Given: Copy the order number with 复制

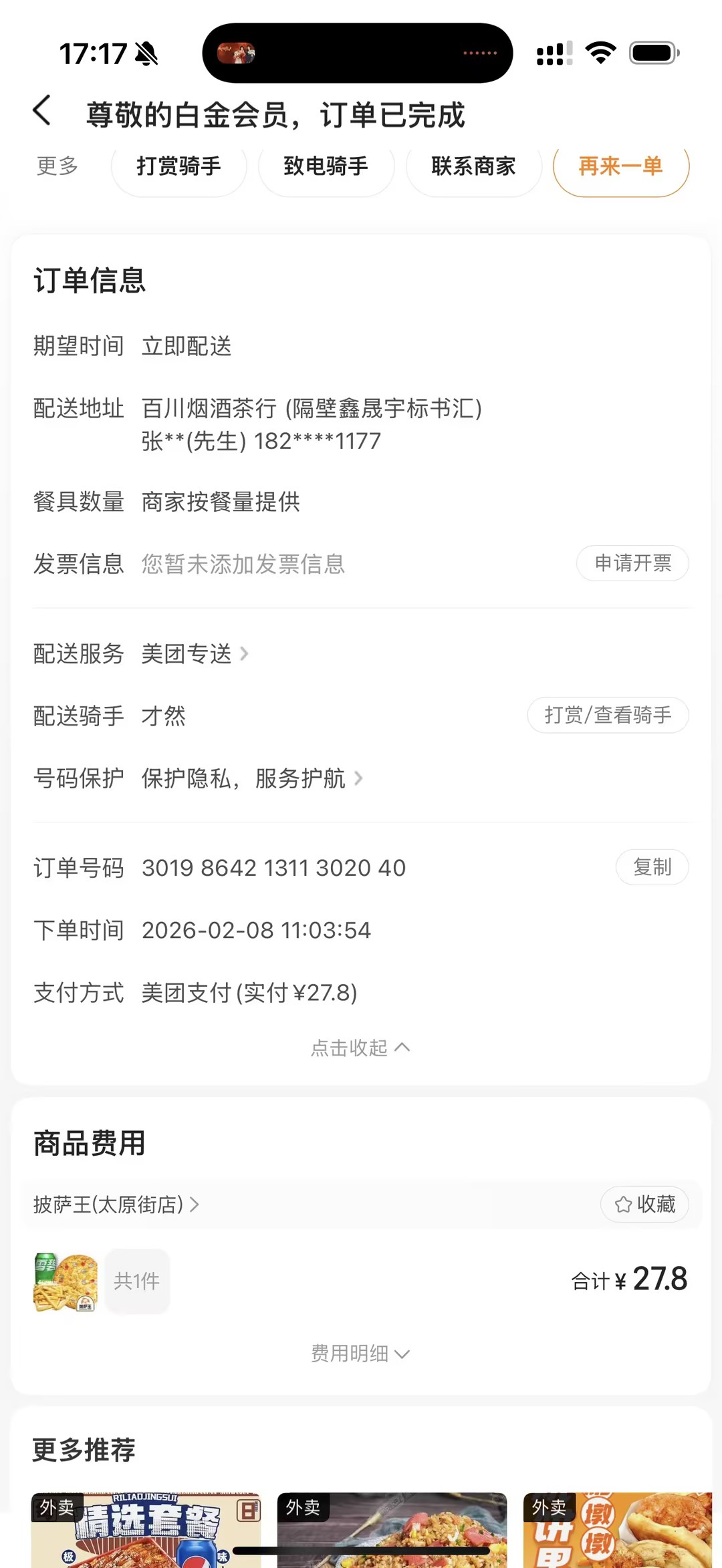Looking at the screenshot, I should pyautogui.click(x=652, y=867).
